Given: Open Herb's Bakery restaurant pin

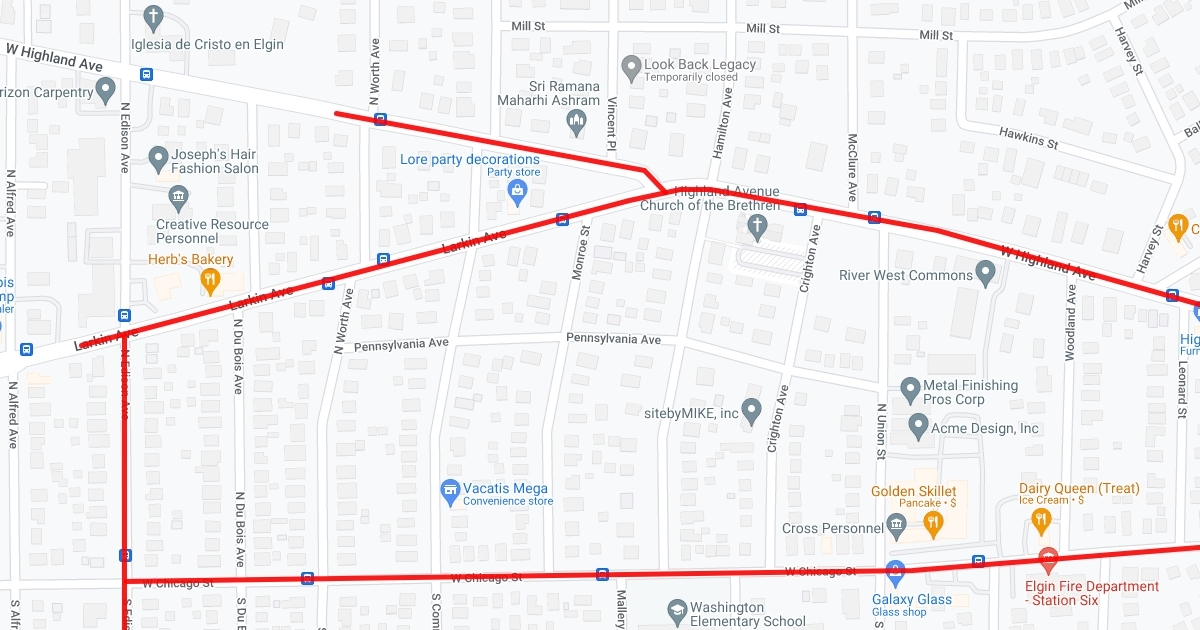Looking at the screenshot, I should 209,282.
